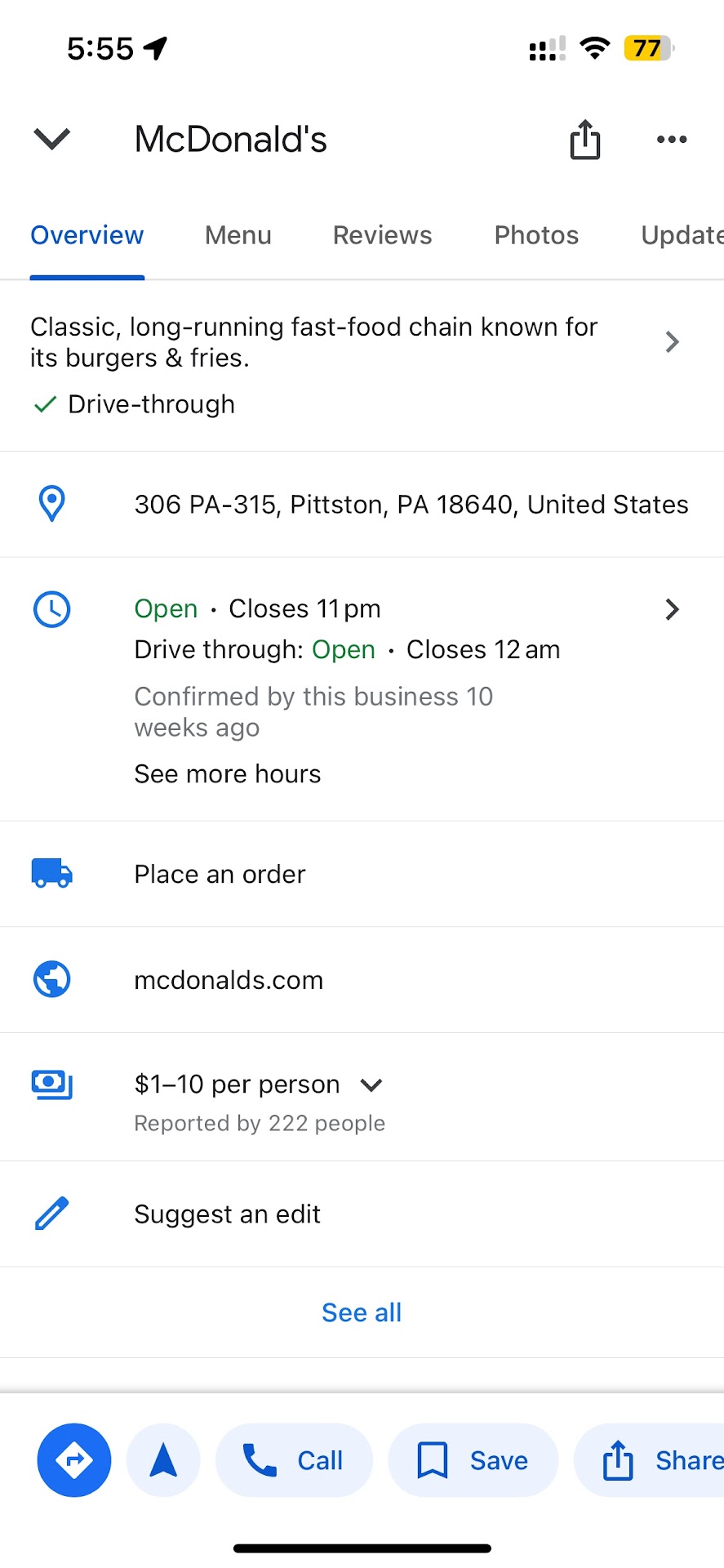Go to the Updates tab
Viewport: 724px width, 1568px height.
tap(681, 235)
